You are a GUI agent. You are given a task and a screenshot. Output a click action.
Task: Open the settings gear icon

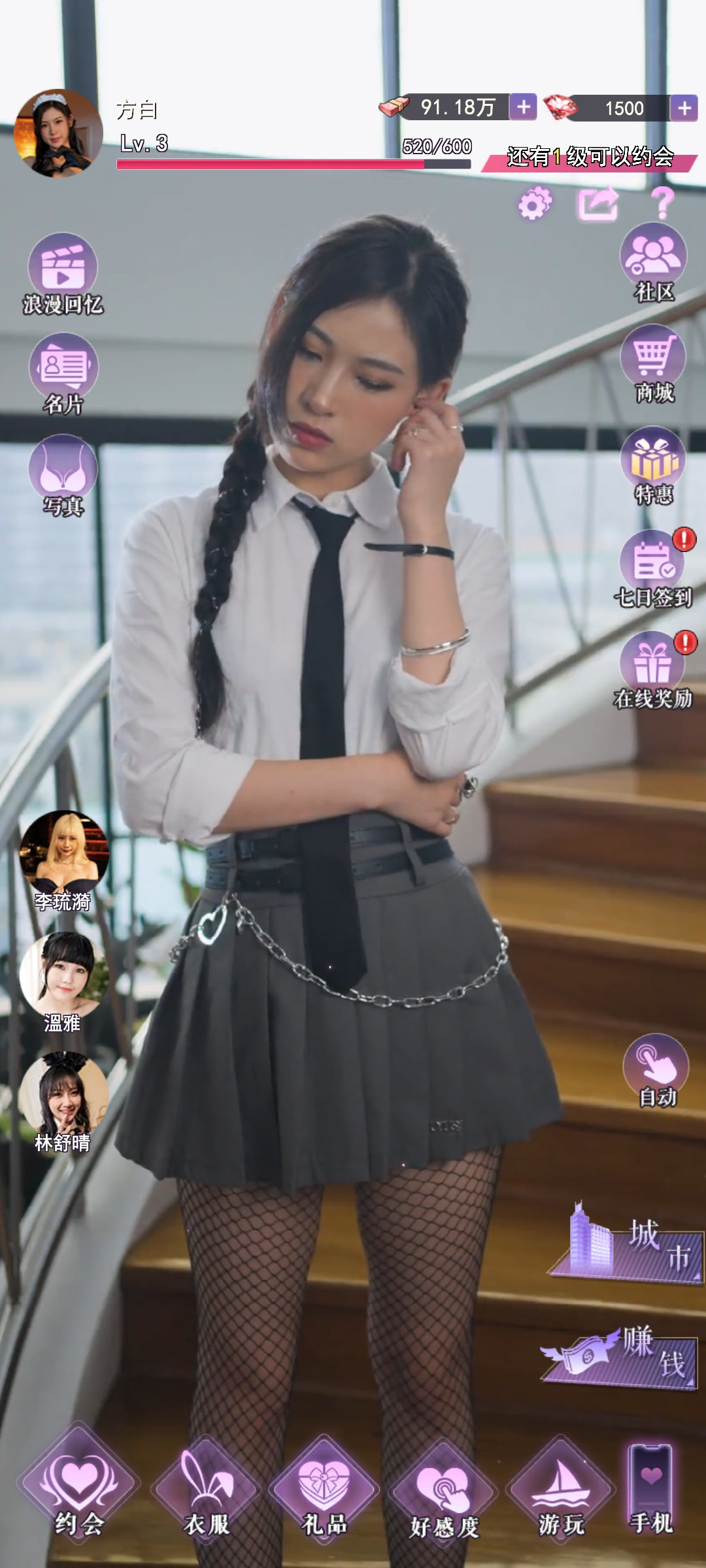[535, 204]
